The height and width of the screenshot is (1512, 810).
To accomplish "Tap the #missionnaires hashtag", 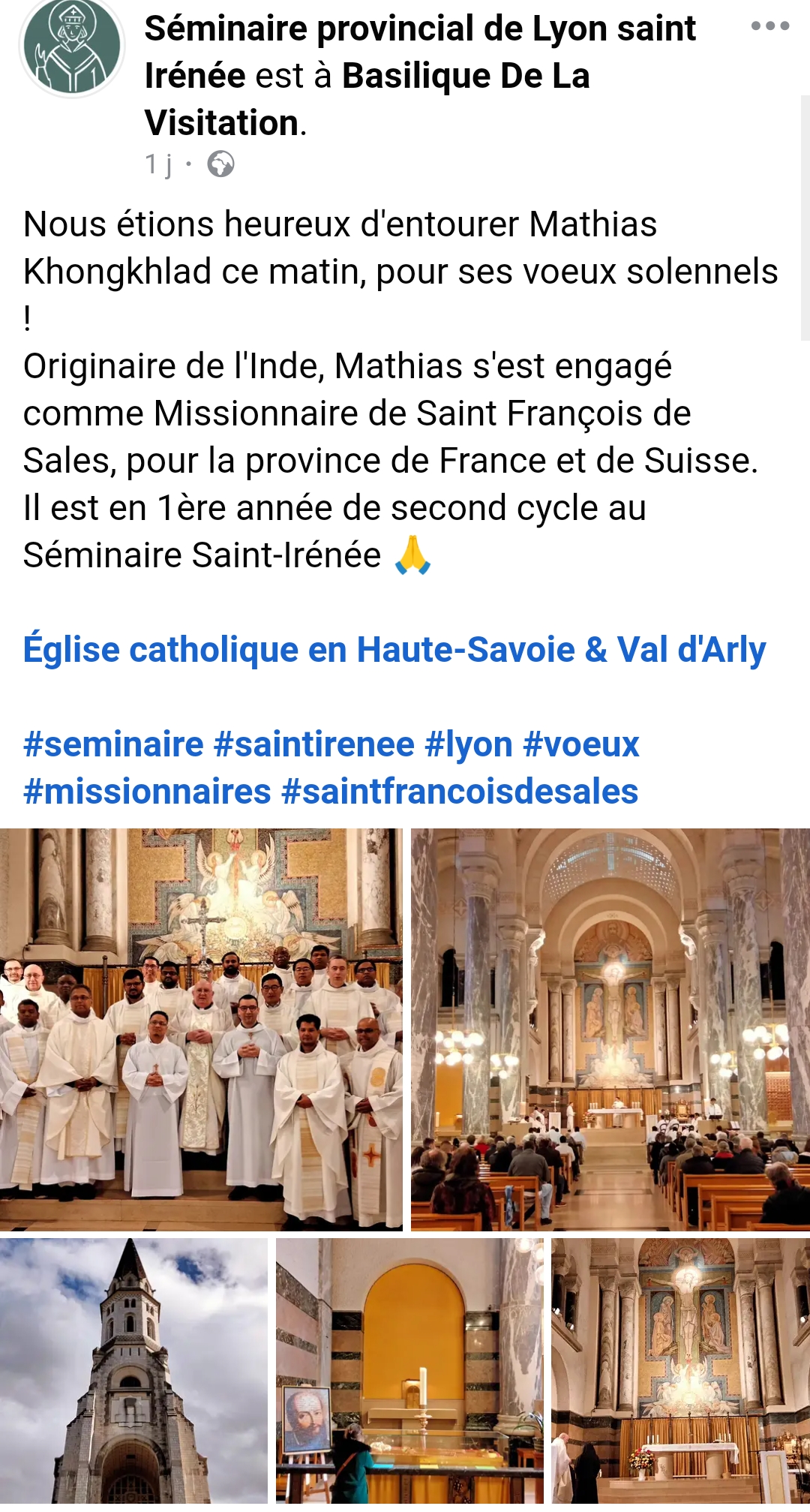I will point(147,792).
